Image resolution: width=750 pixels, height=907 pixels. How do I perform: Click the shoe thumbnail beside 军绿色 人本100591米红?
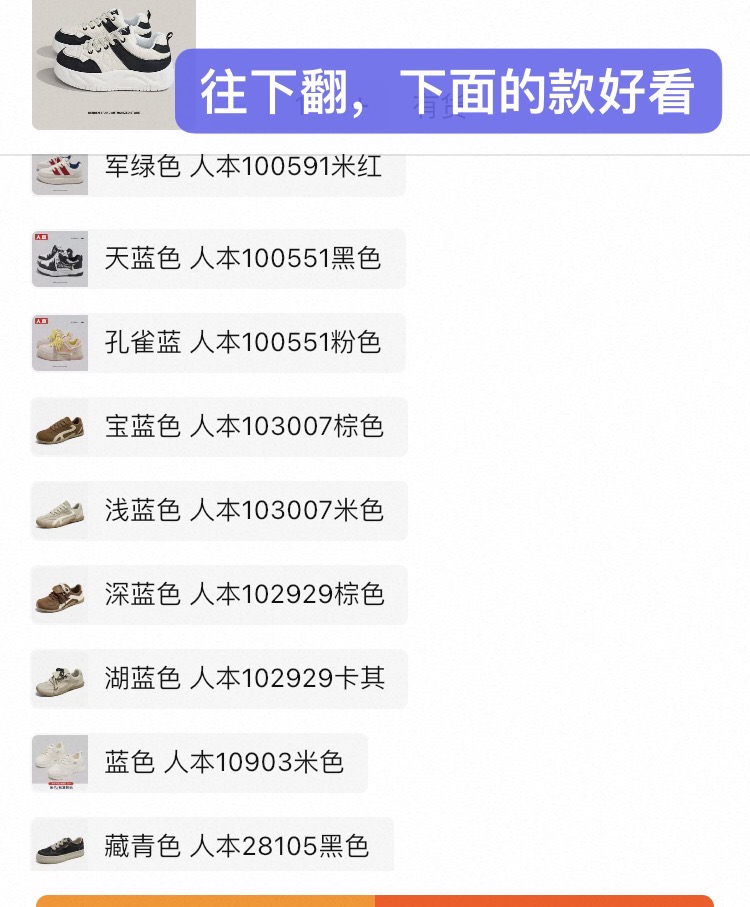point(60,166)
